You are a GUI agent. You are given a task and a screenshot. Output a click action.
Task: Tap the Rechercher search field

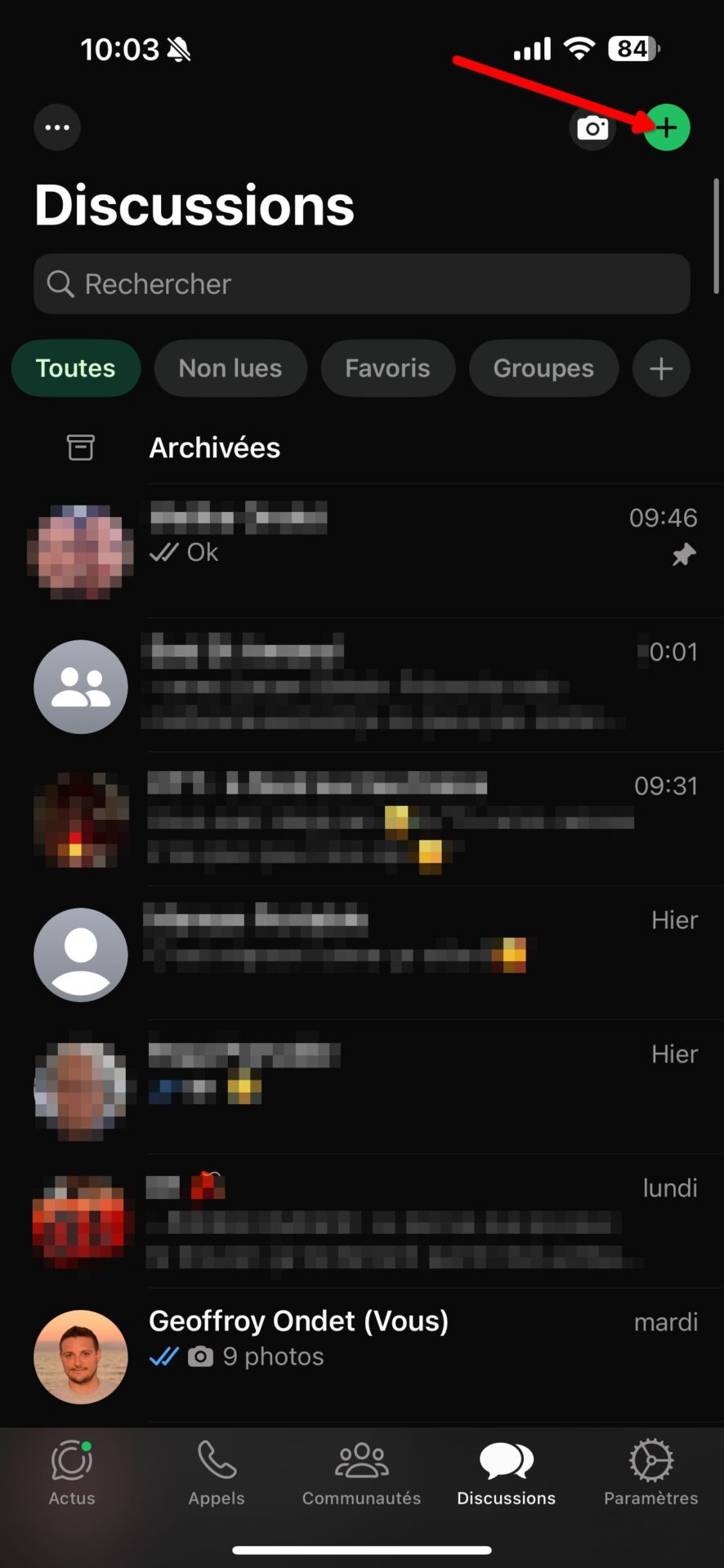pos(362,283)
